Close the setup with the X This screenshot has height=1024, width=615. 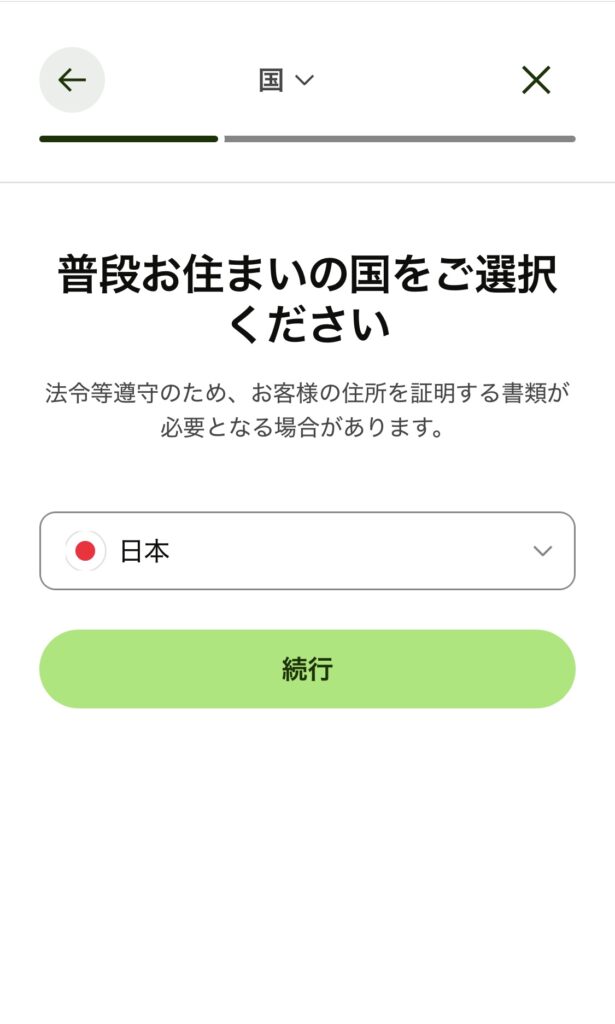tap(536, 80)
